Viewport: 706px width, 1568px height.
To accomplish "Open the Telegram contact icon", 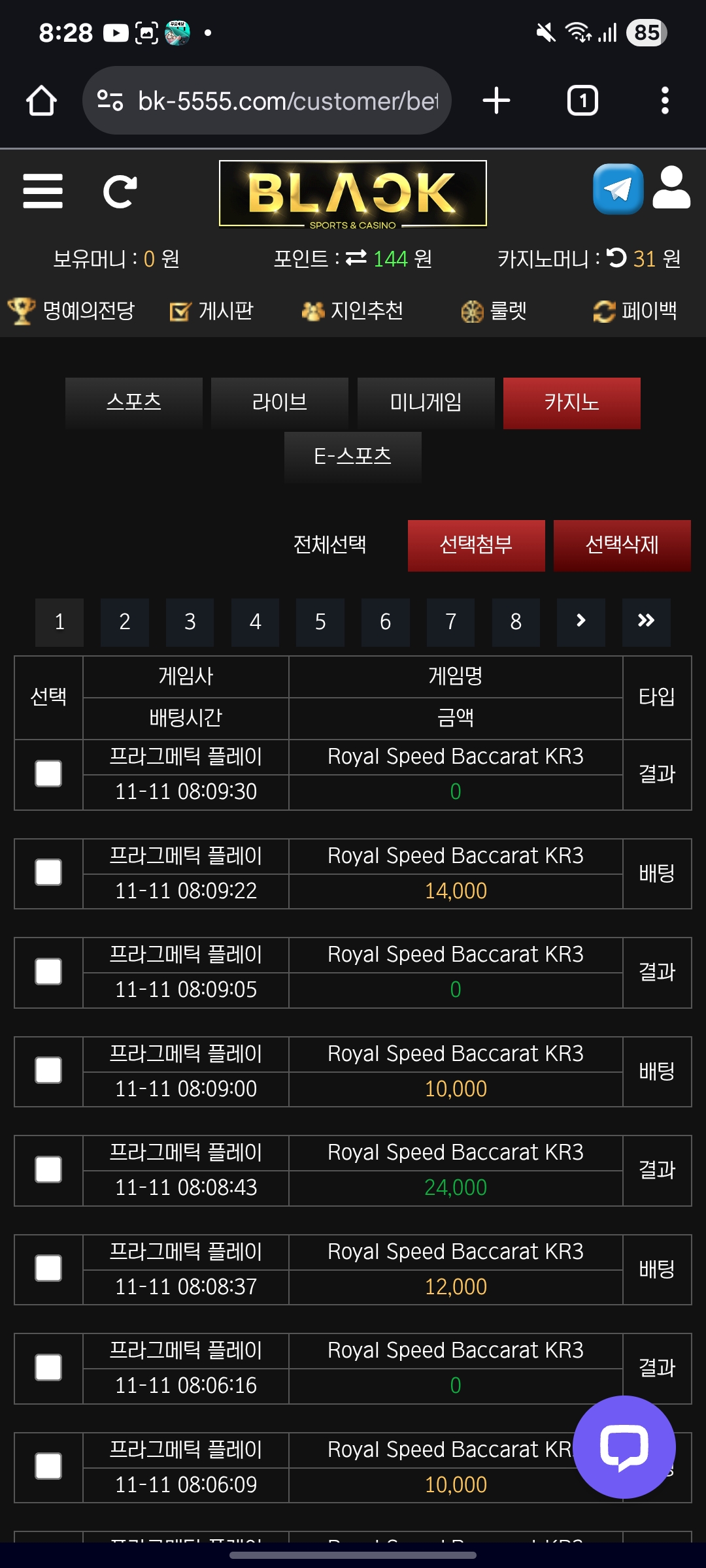I will point(618,189).
